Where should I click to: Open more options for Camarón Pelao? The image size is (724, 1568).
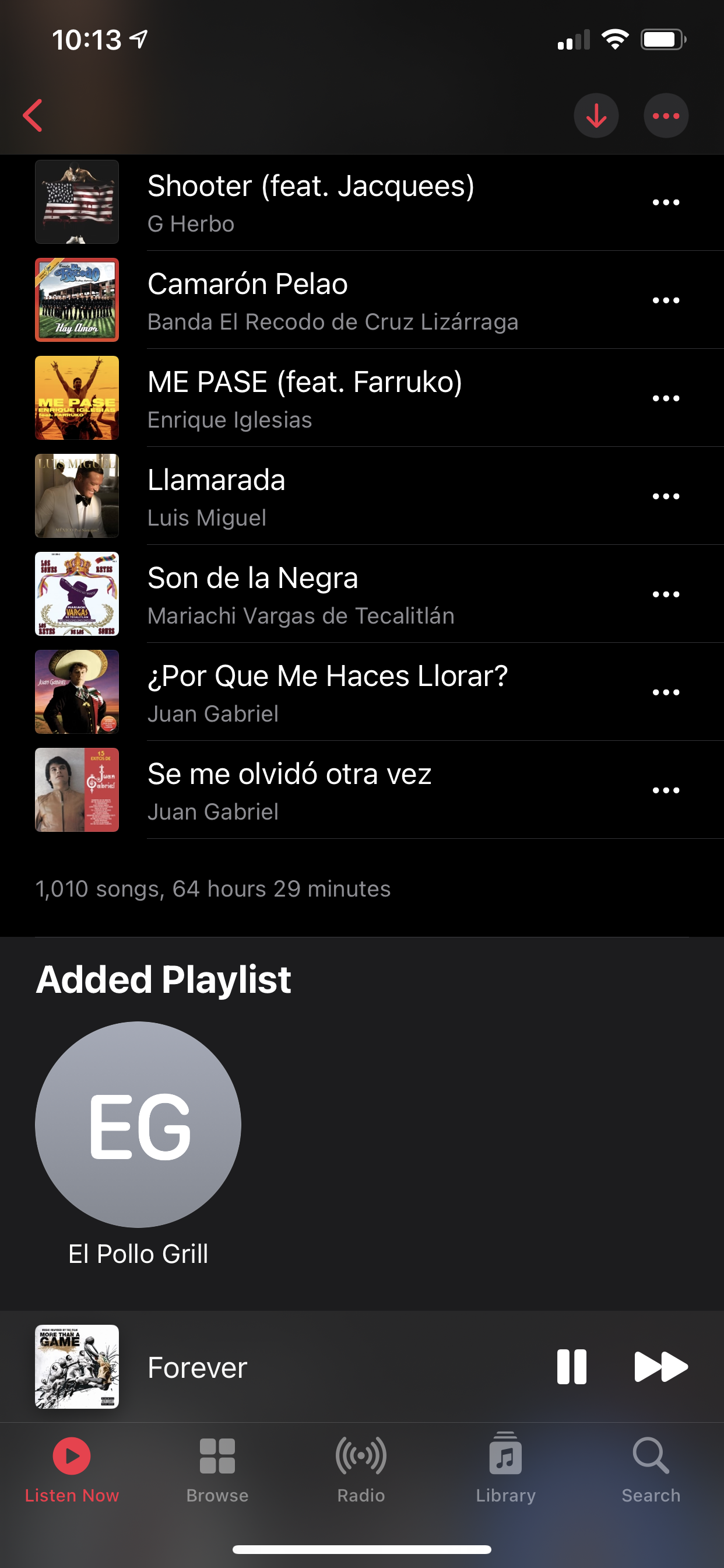pos(666,300)
